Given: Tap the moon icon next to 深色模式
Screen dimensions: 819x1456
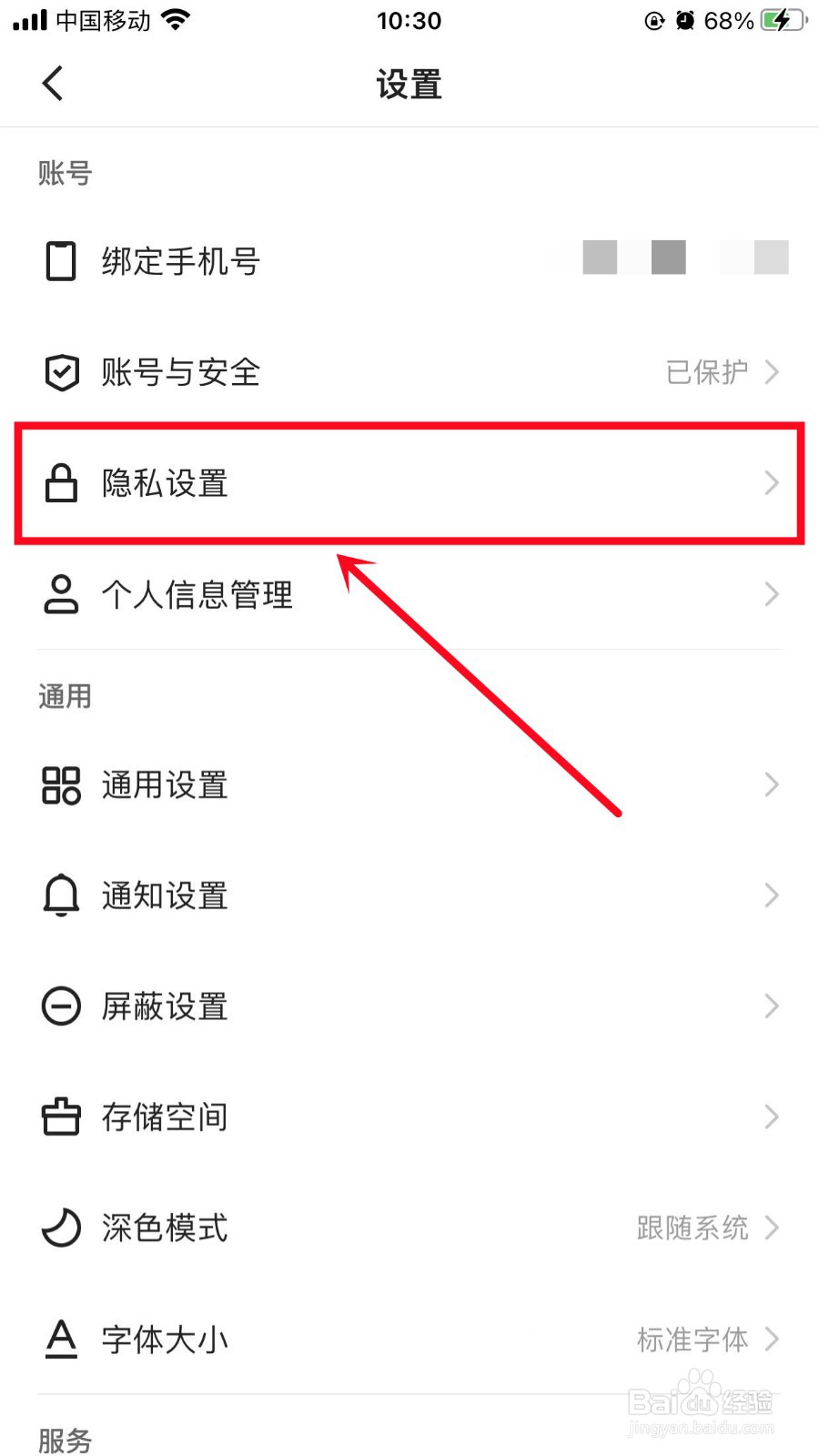Looking at the screenshot, I should tap(60, 1228).
